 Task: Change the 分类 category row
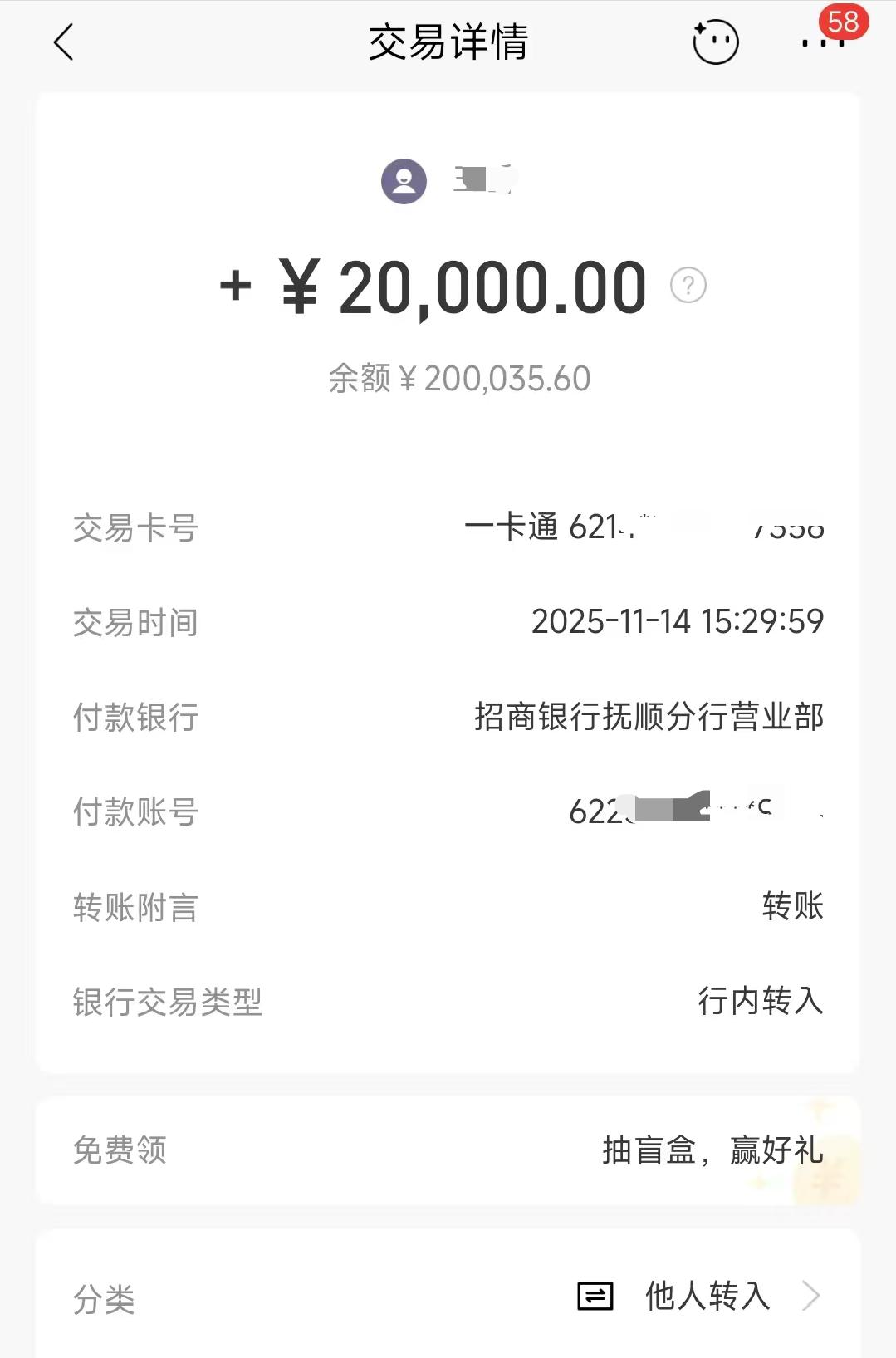click(448, 1296)
